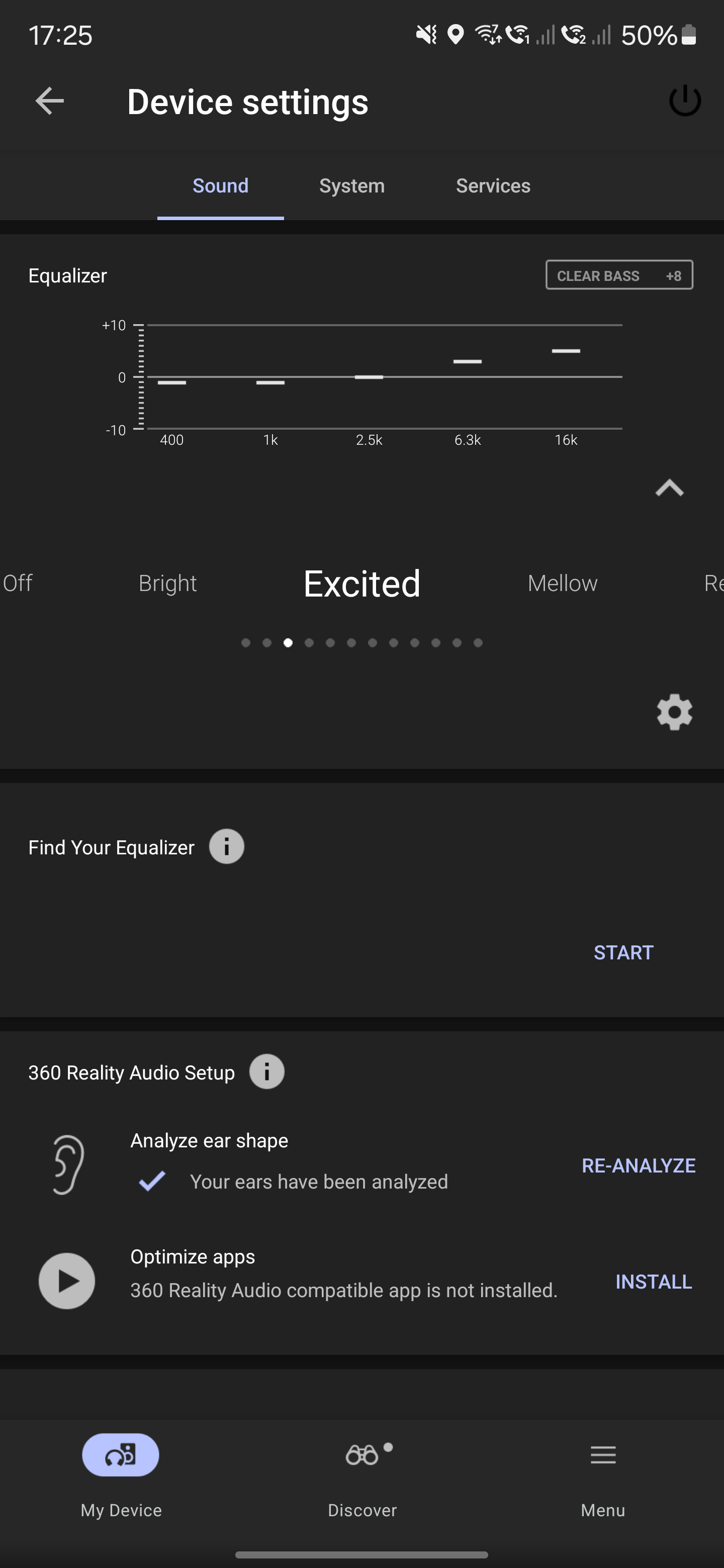Install a 360 Reality Audio app

[x=654, y=1282]
